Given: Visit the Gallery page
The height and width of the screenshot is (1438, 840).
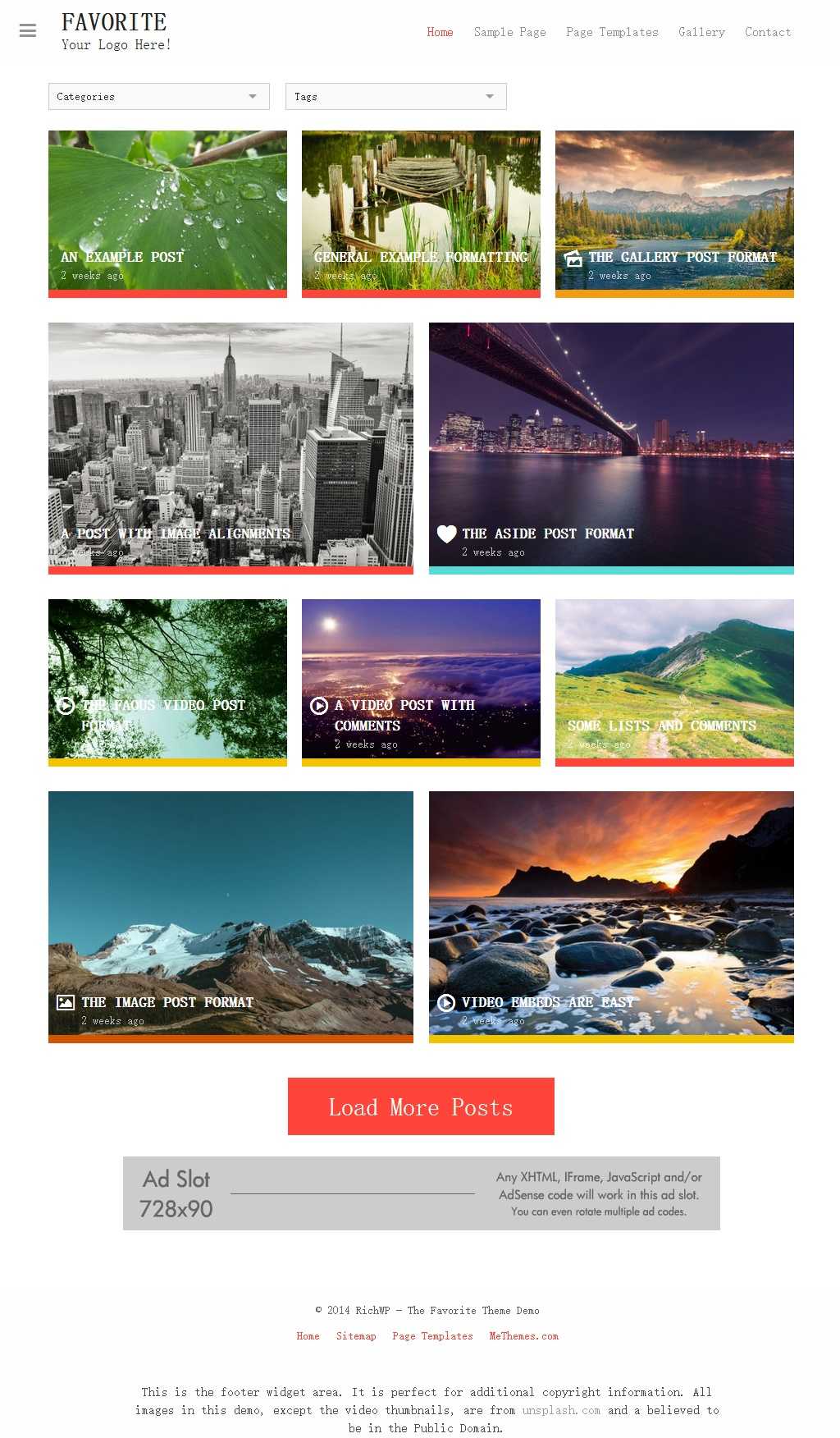Looking at the screenshot, I should pos(701,32).
